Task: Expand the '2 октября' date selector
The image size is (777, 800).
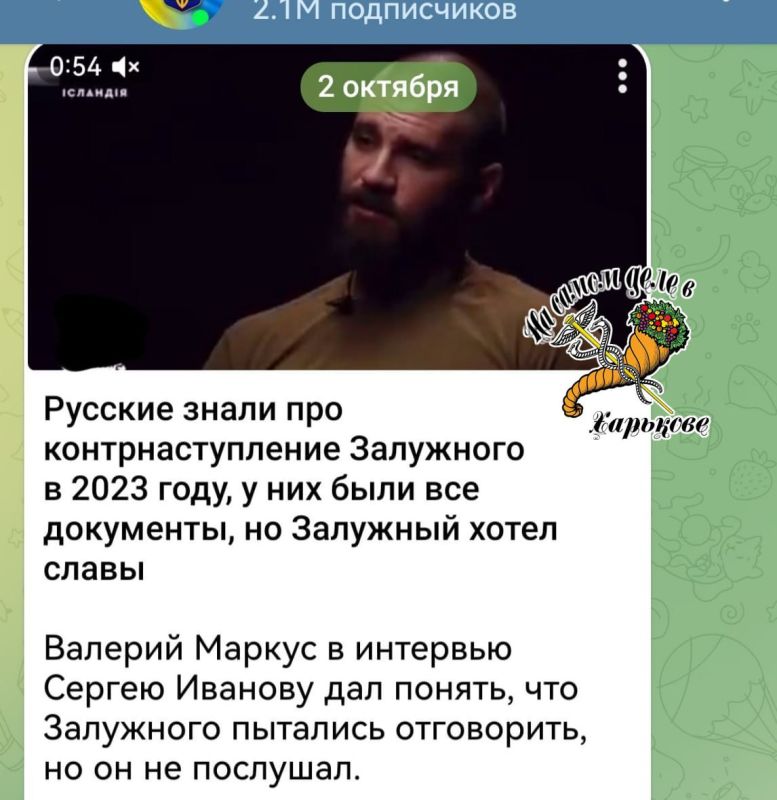Action: pos(387,87)
